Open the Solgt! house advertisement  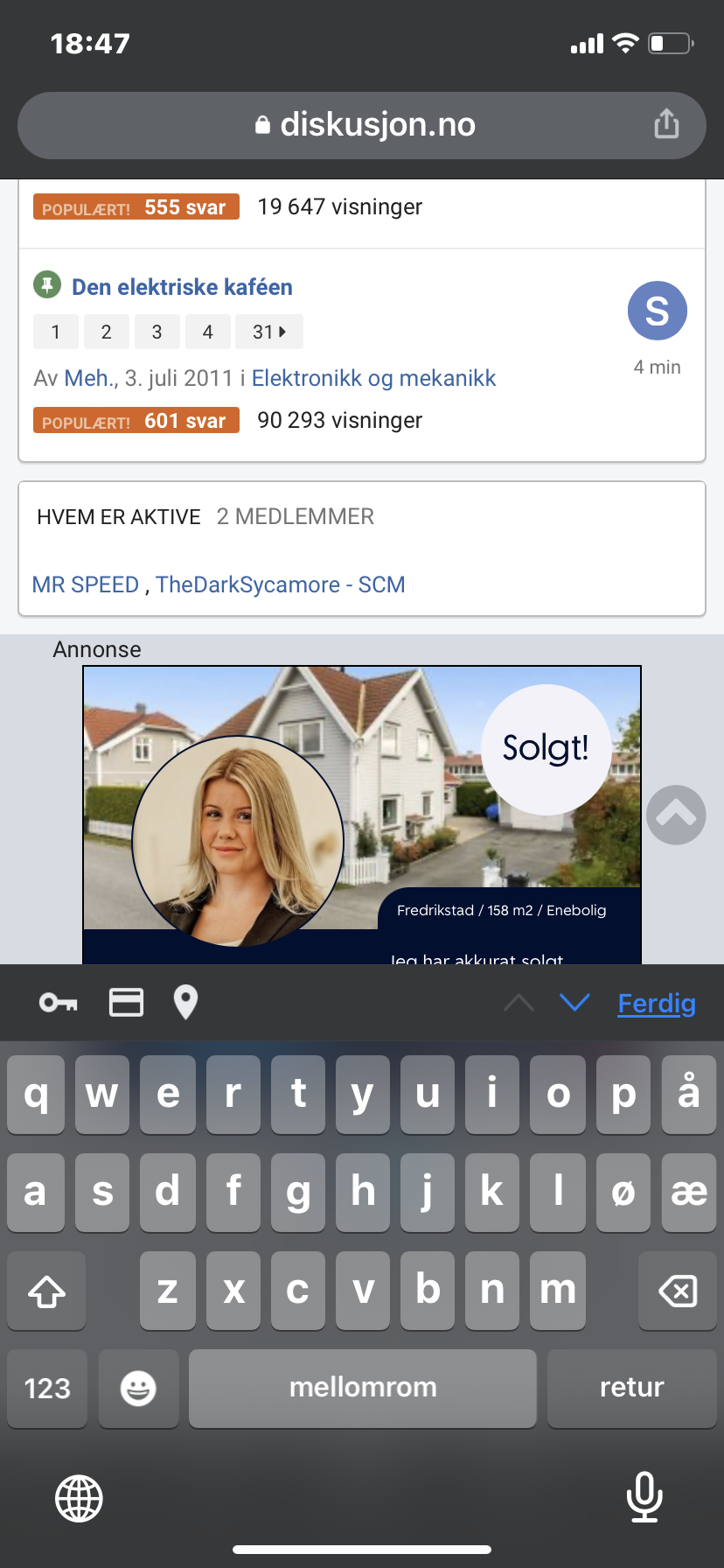coord(362,815)
